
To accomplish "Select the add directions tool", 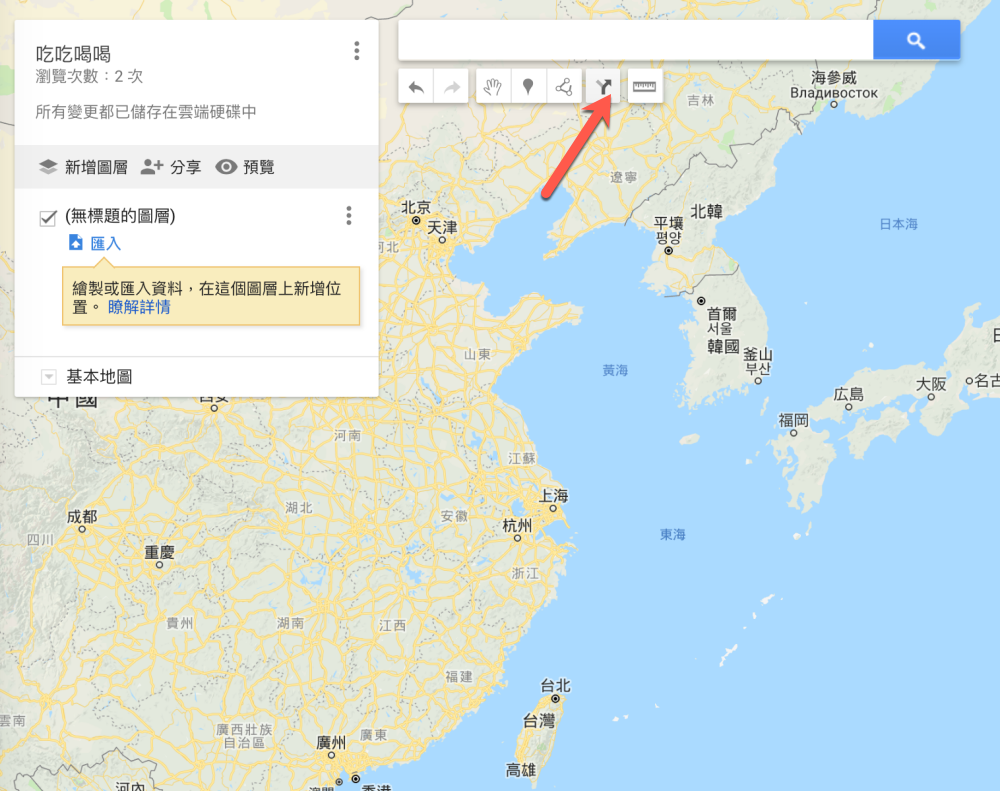I will [x=603, y=87].
